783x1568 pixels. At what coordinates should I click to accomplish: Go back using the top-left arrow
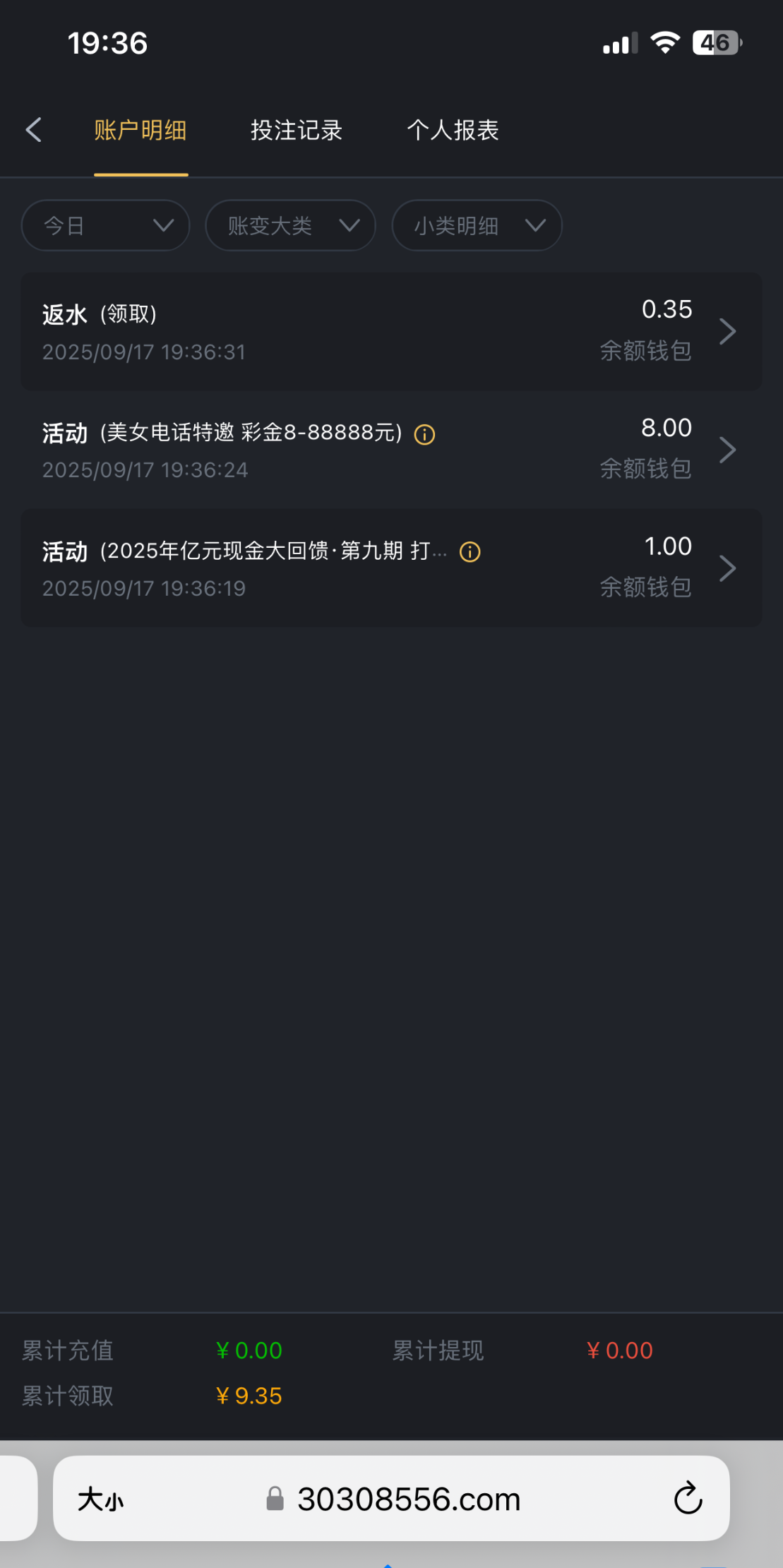pyautogui.click(x=33, y=130)
